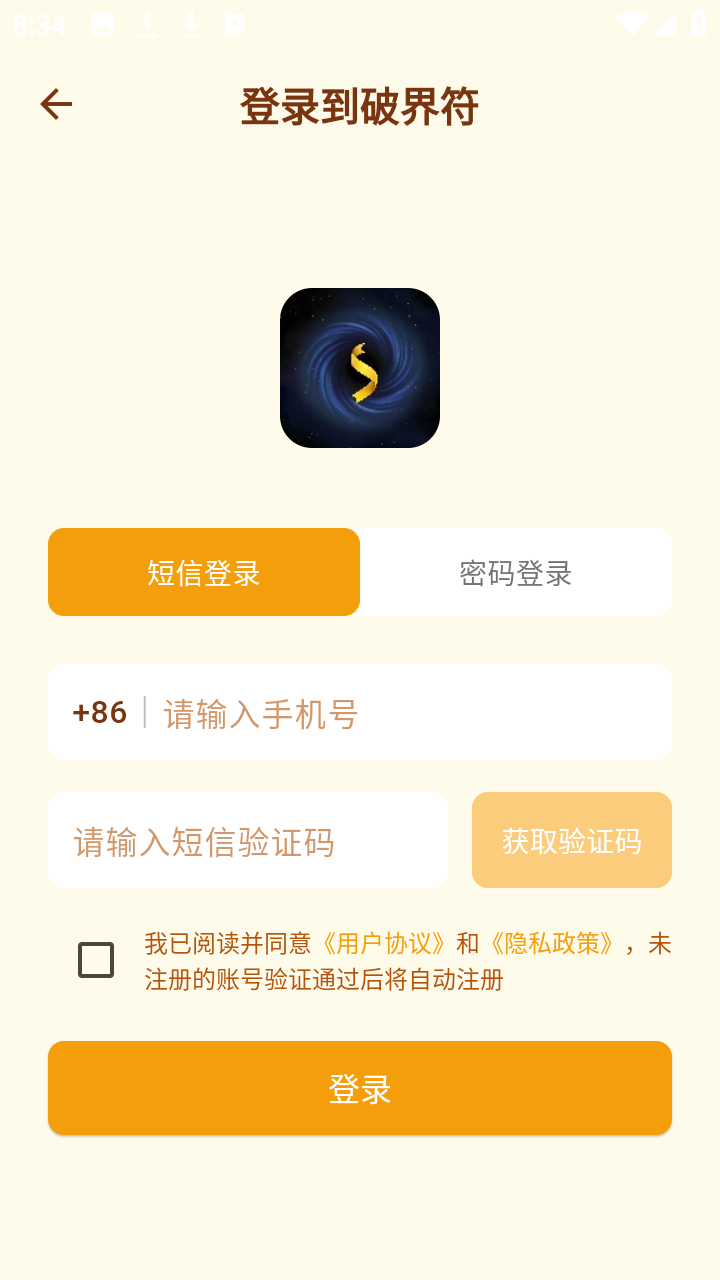720x1280 pixels.
Task: Tap the 登录到破界符 page title
Action: point(360,105)
